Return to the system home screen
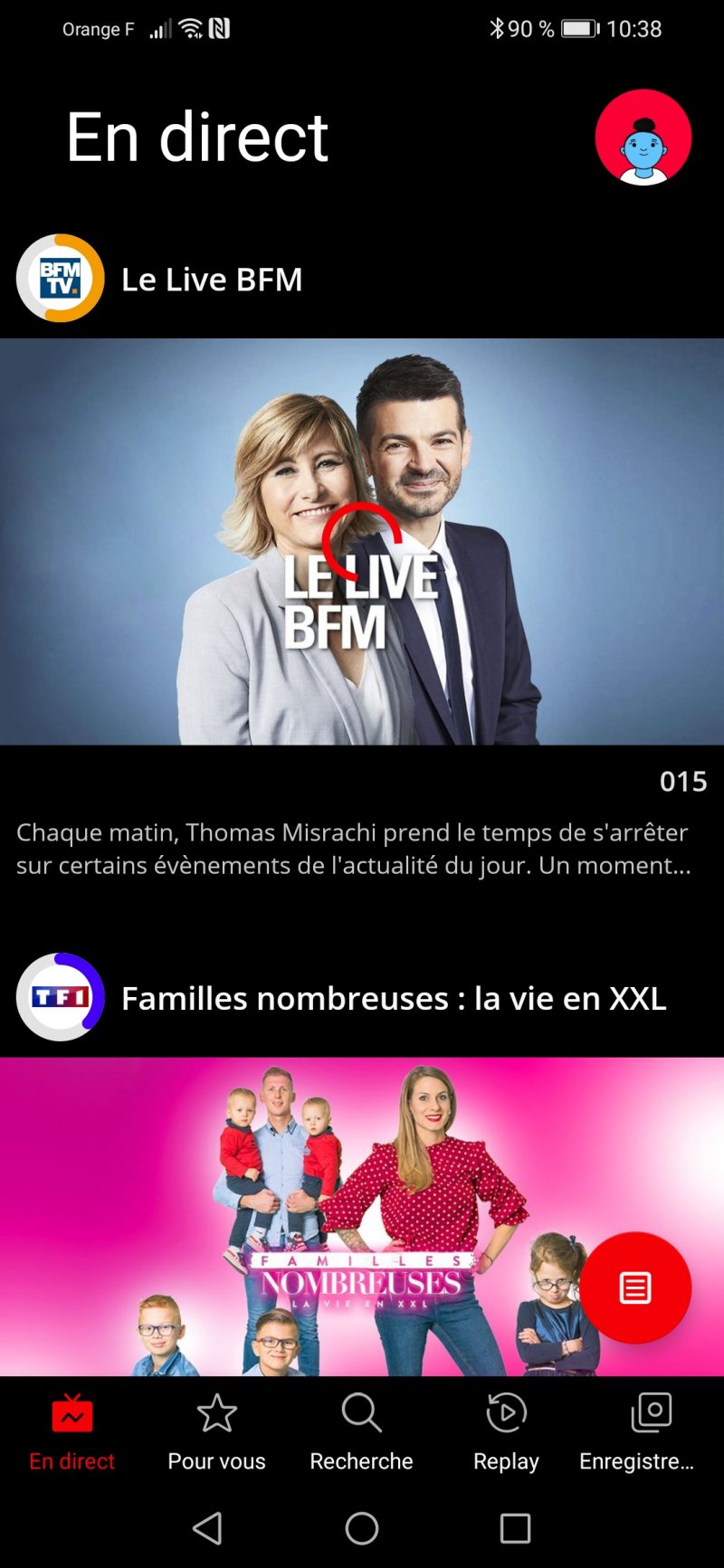Viewport: 724px width, 1568px height. (362, 1528)
